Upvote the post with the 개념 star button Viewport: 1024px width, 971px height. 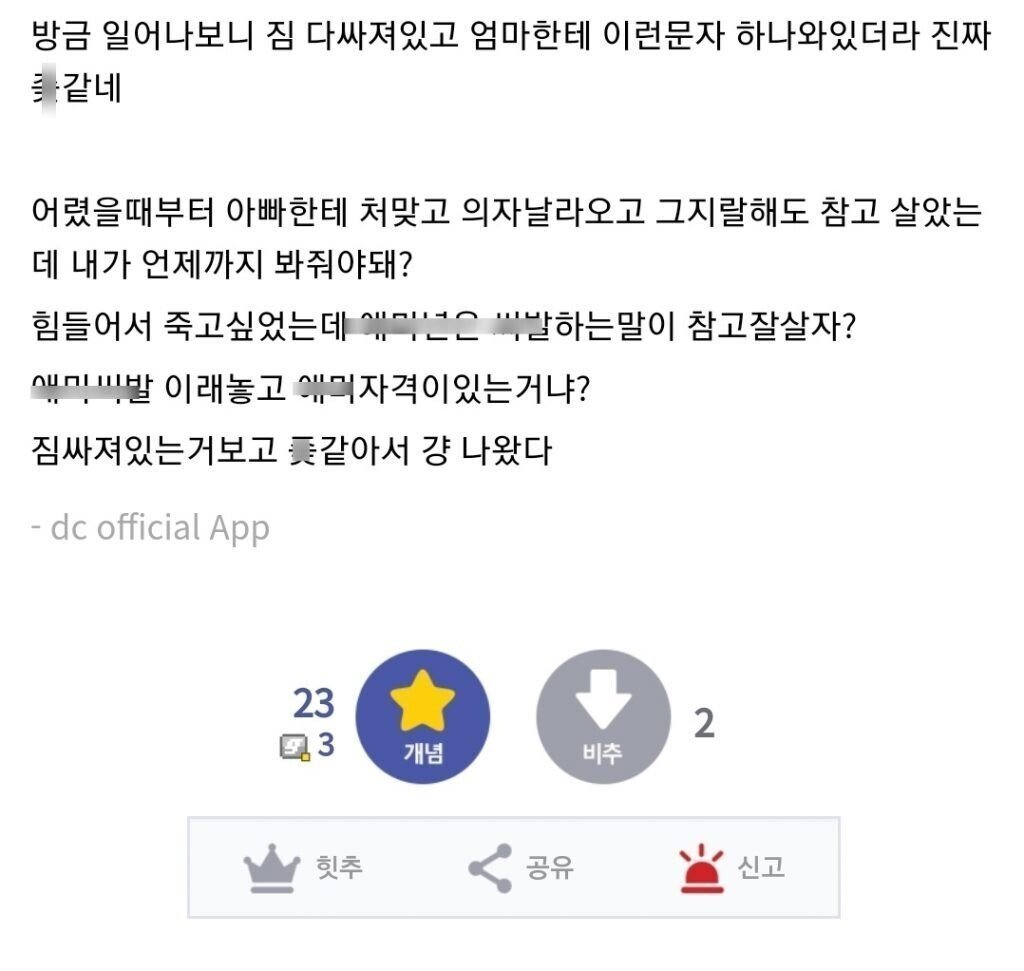point(422,716)
